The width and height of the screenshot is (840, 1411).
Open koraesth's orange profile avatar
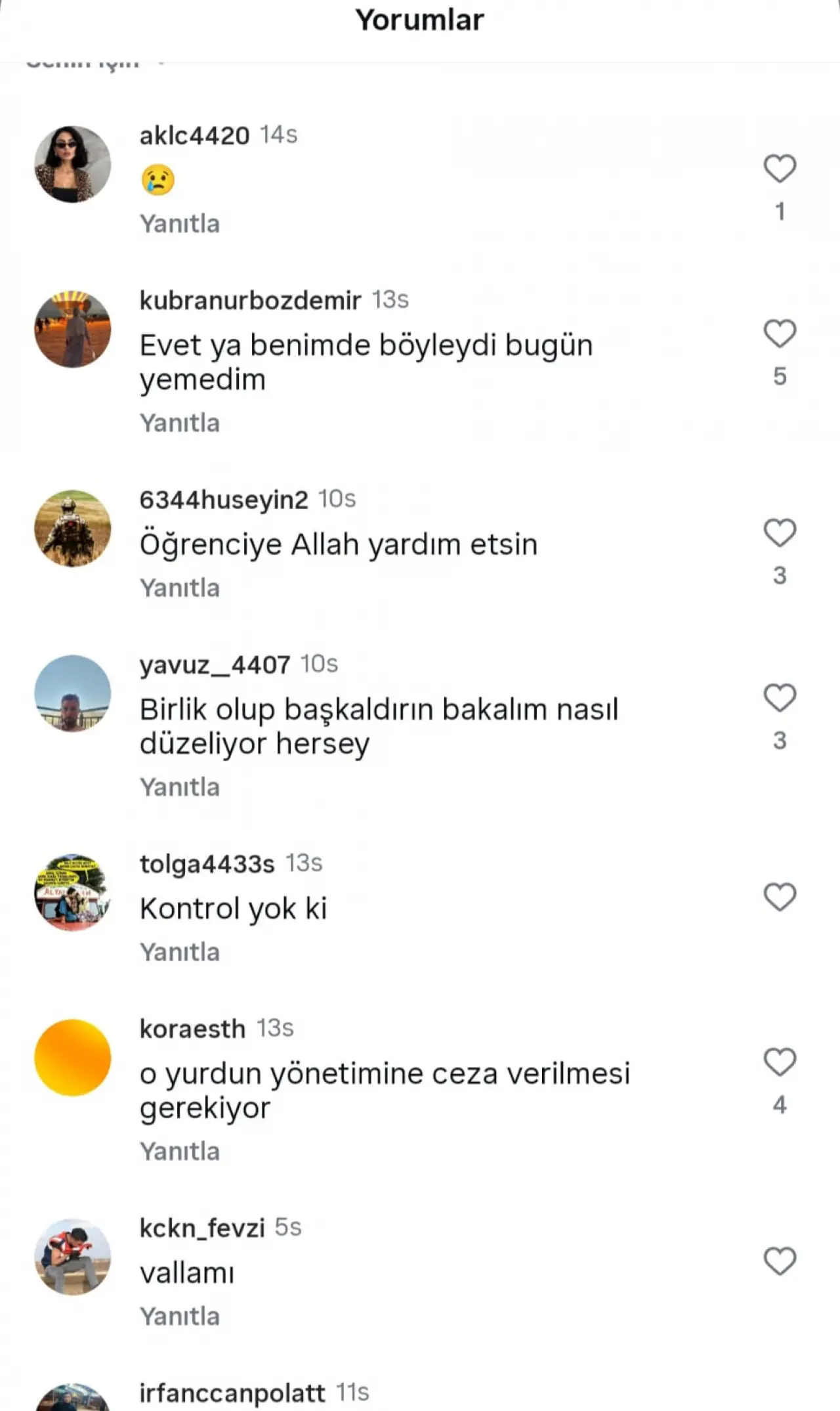point(73,1057)
